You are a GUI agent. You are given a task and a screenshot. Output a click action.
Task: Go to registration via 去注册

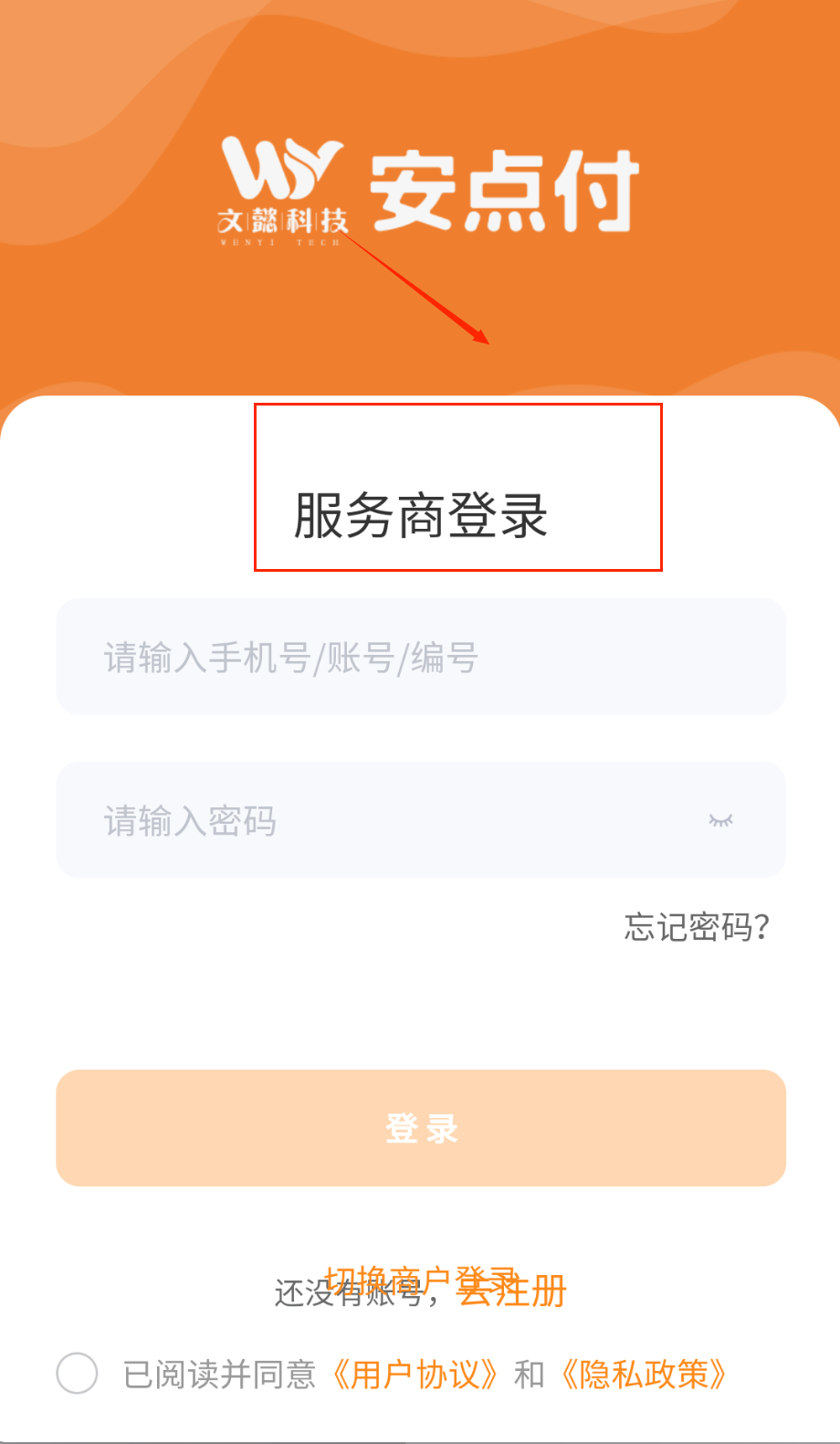click(x=539, y=1297)
